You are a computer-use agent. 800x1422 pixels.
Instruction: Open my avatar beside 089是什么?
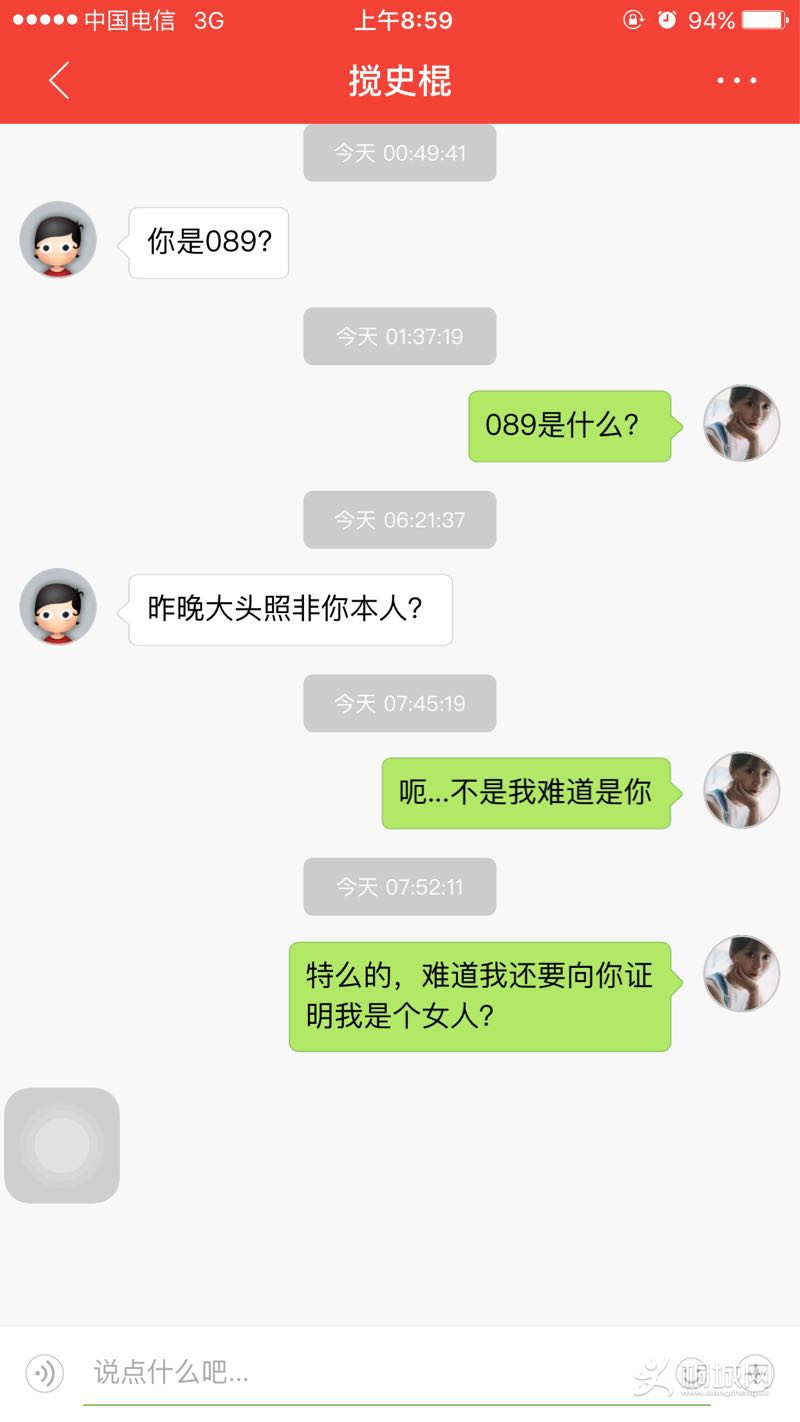(741, 423)
